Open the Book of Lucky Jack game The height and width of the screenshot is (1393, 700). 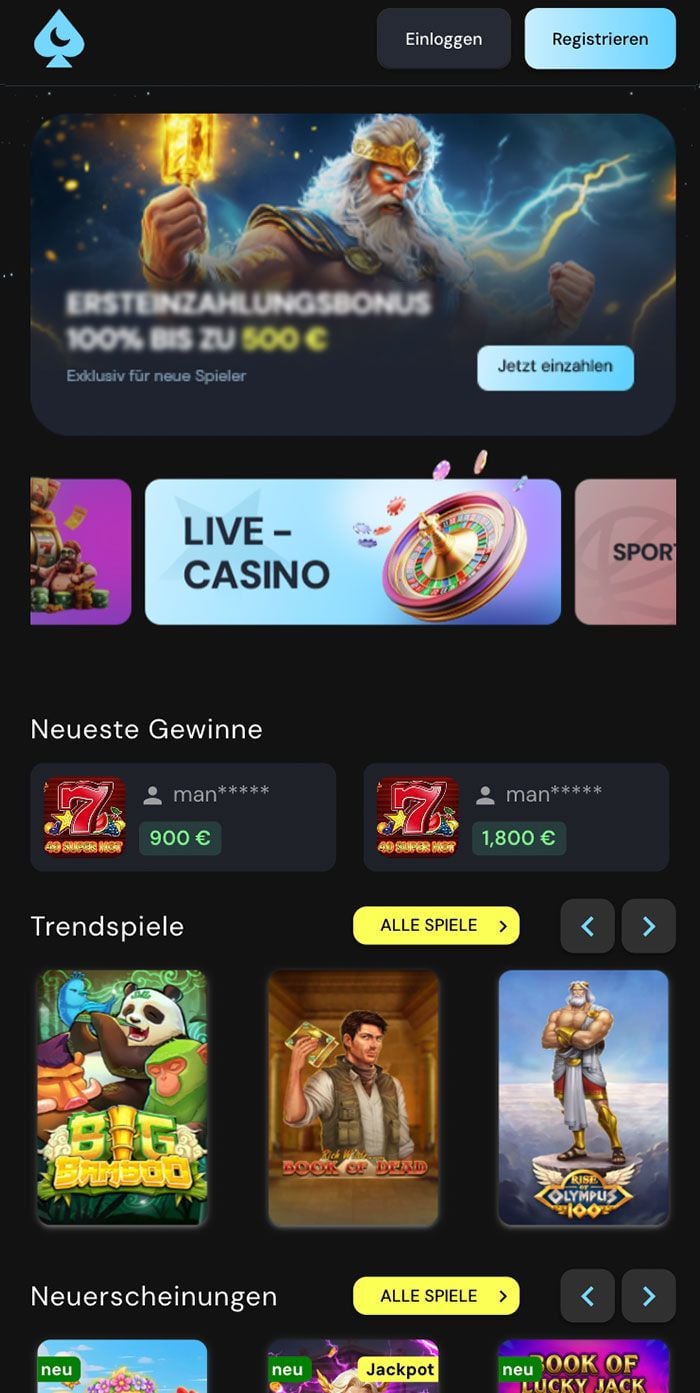click(583, 1368)
